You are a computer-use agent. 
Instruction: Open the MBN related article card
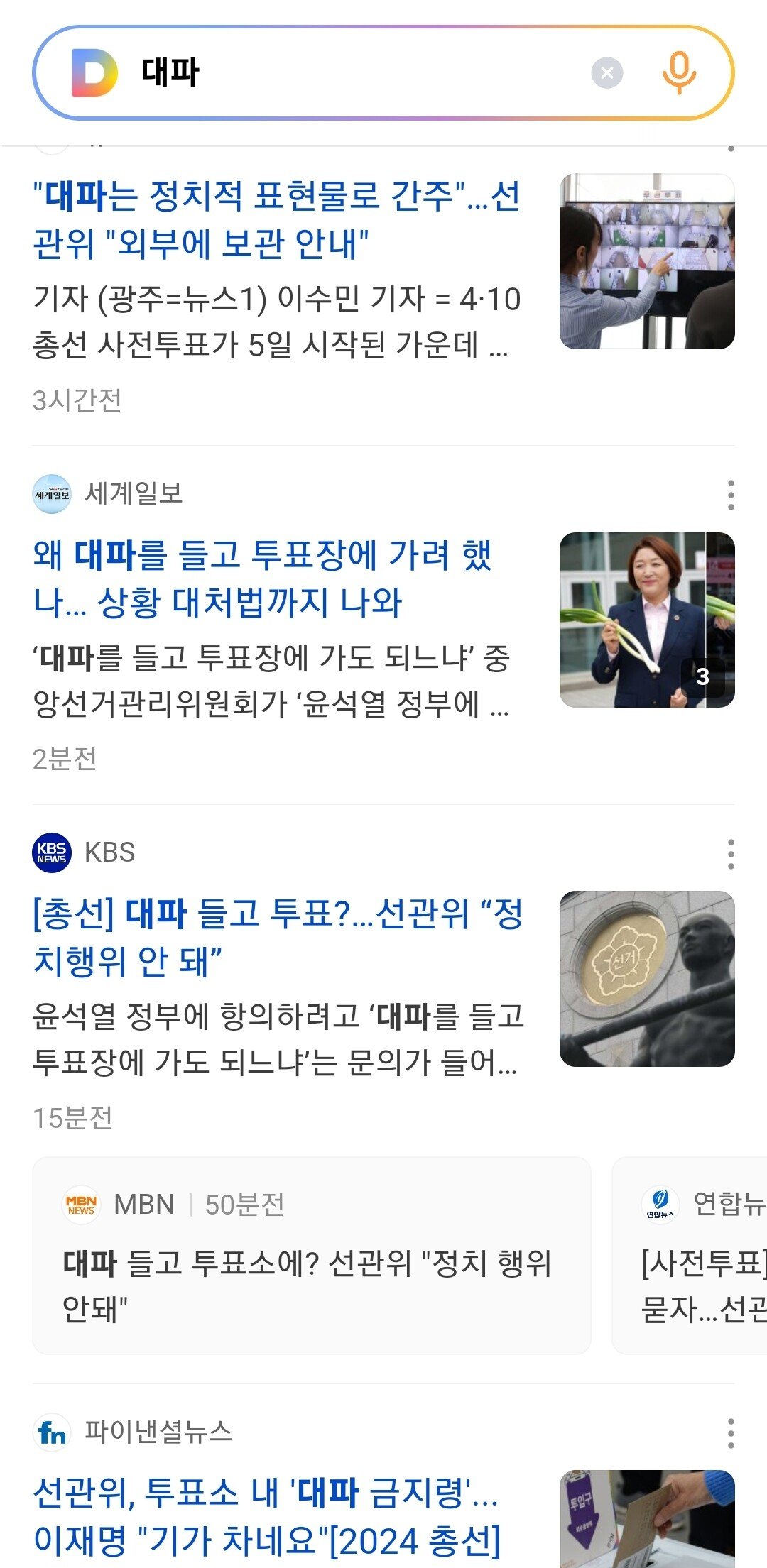tap(311, 1255)
